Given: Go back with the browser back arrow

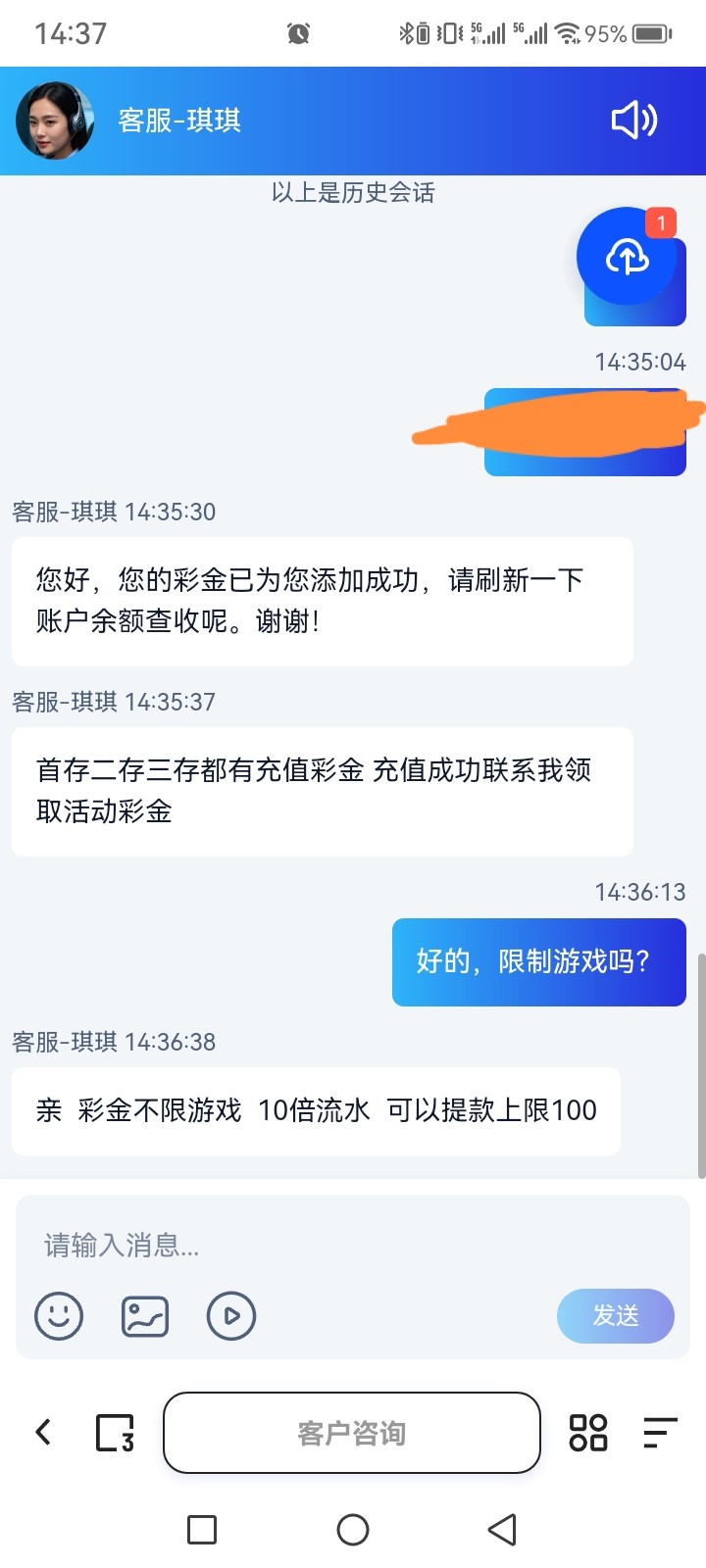Looking at the screenshot, I should point(43,1432).
